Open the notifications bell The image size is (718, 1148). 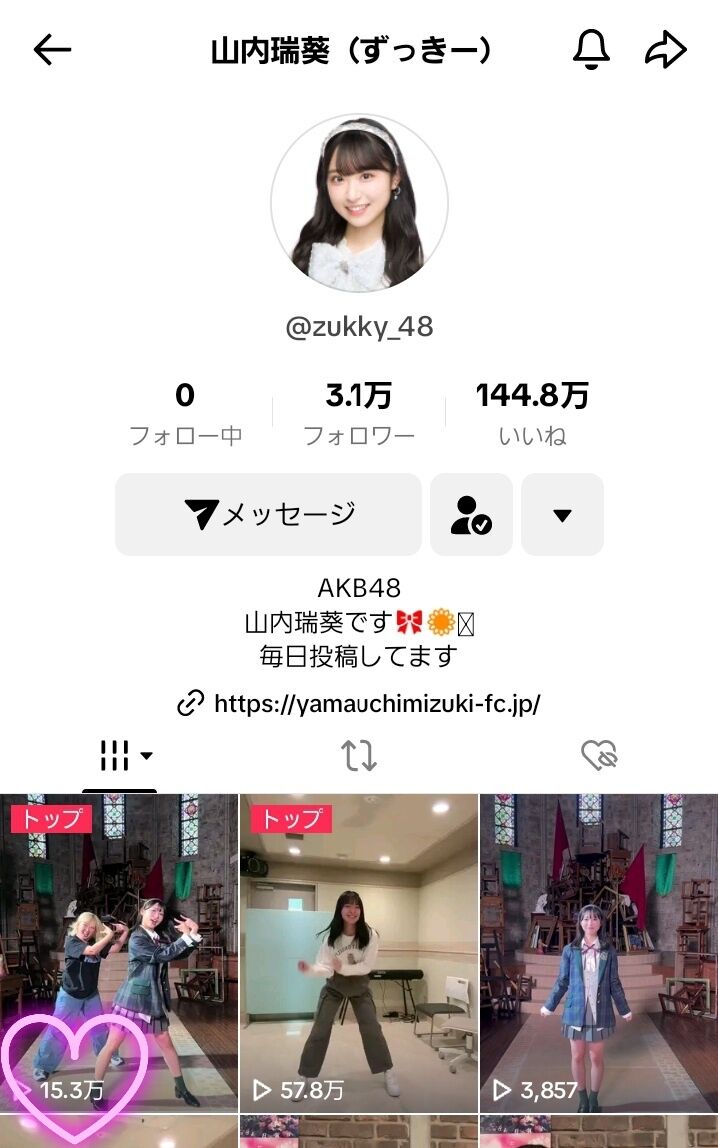click(591, 50)
